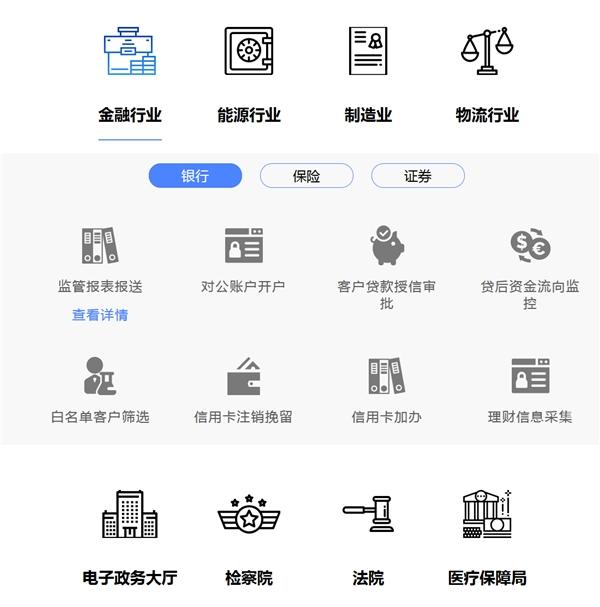Switch to the 保险 chip

tap(307, 176)
